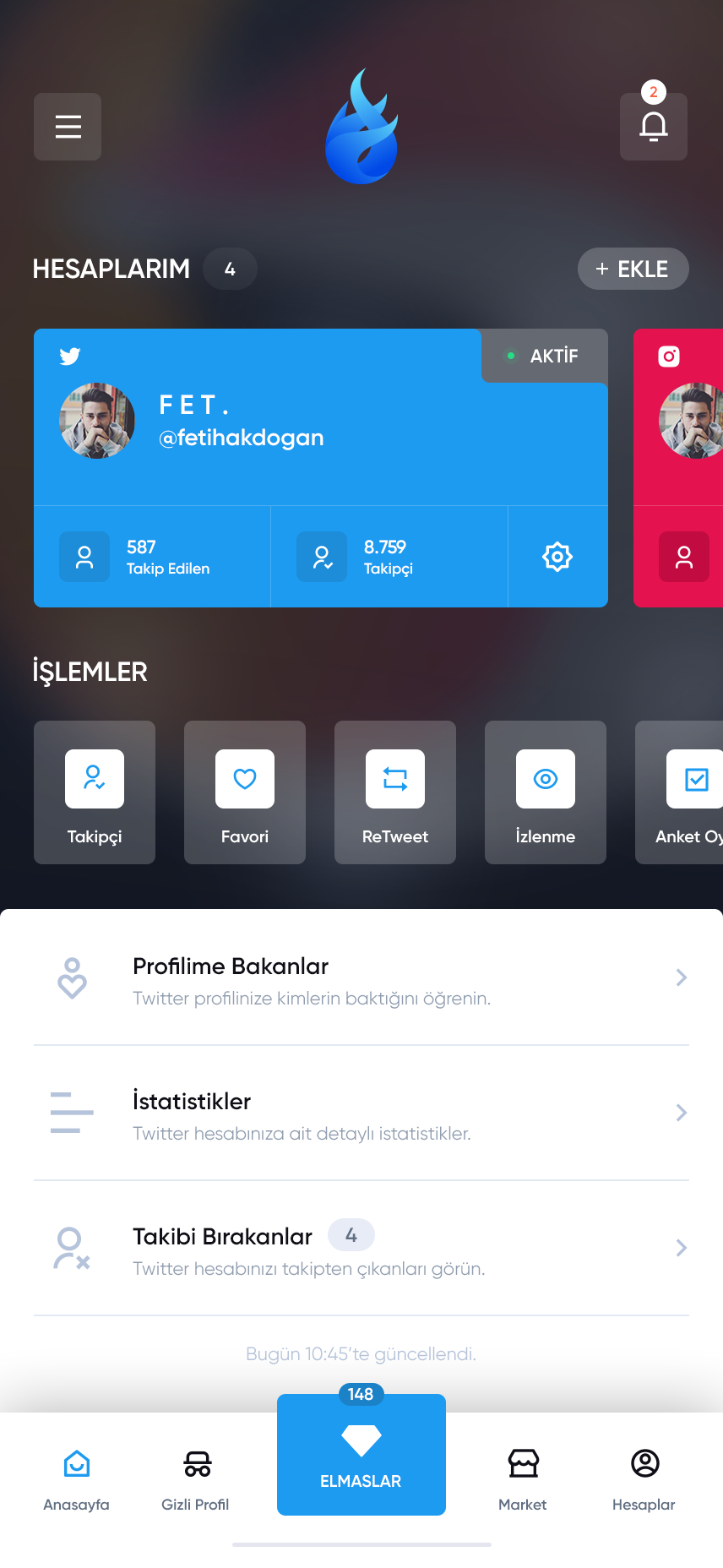Open the notifications bell
This screenshot has width=723, height=1568.
[x=653, y=127]
